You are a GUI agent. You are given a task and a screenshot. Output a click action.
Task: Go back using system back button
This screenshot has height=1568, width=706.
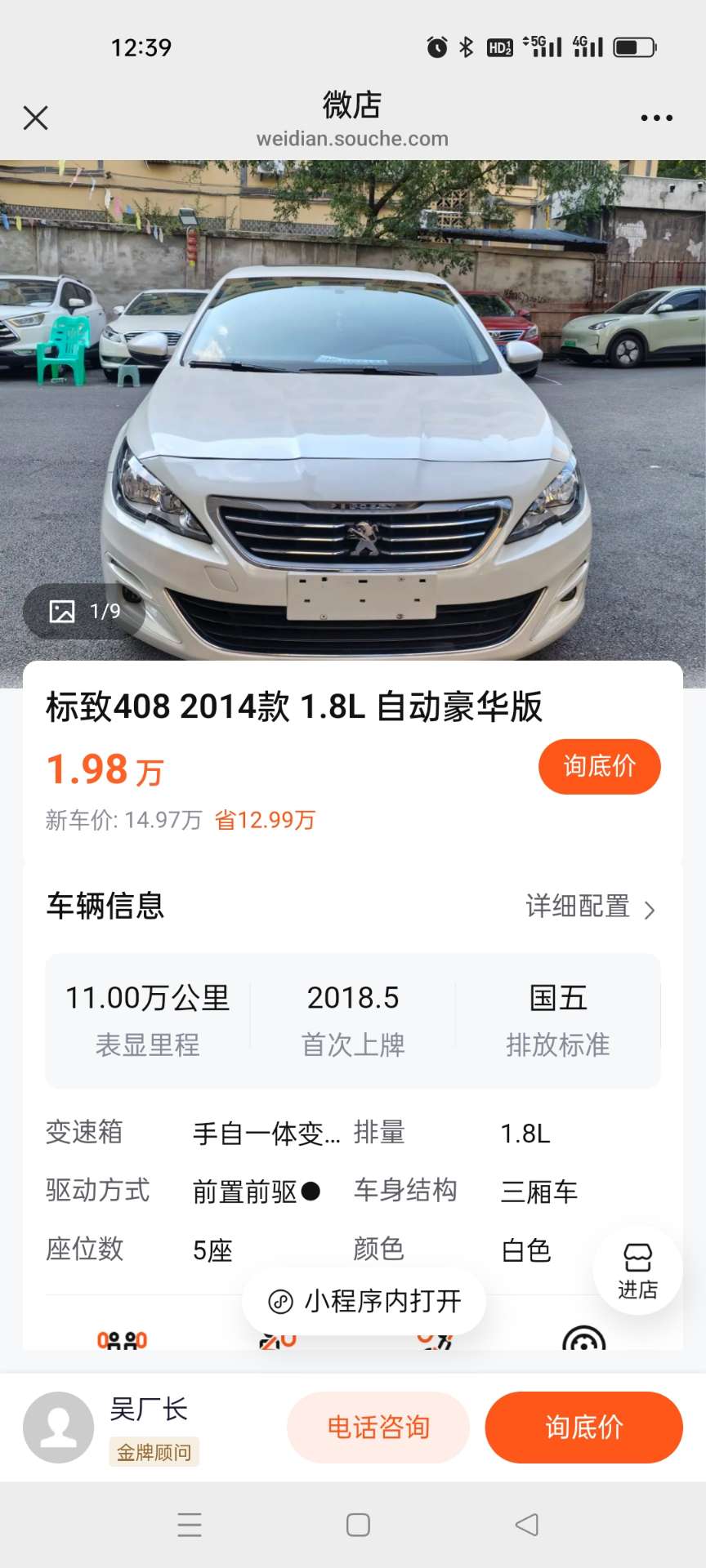tap(527, 1525)
